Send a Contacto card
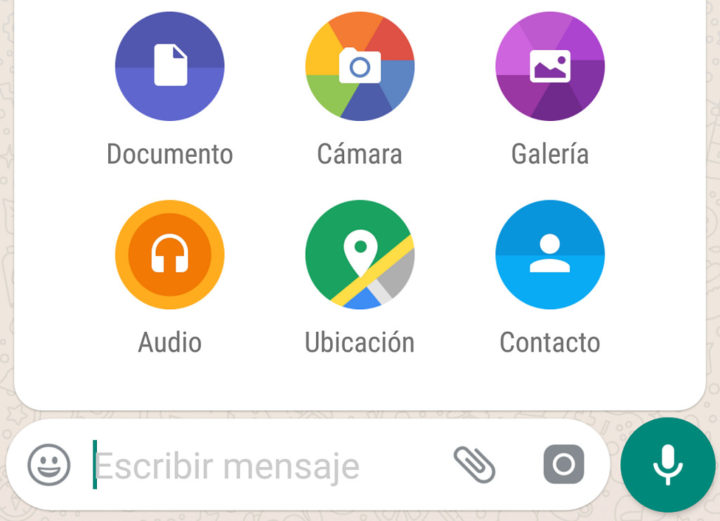 point(550,255)
